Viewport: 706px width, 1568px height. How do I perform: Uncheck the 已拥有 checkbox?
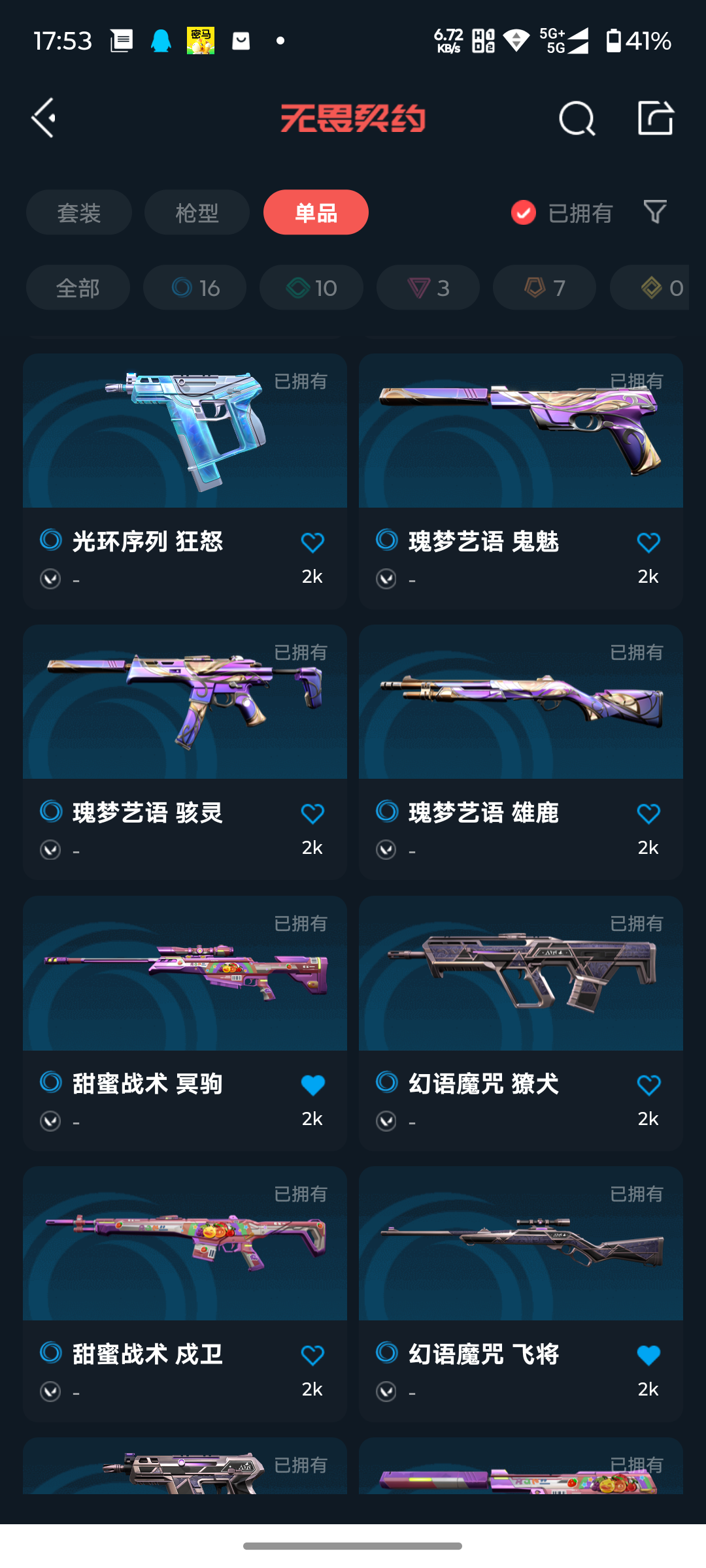(524, 212)
